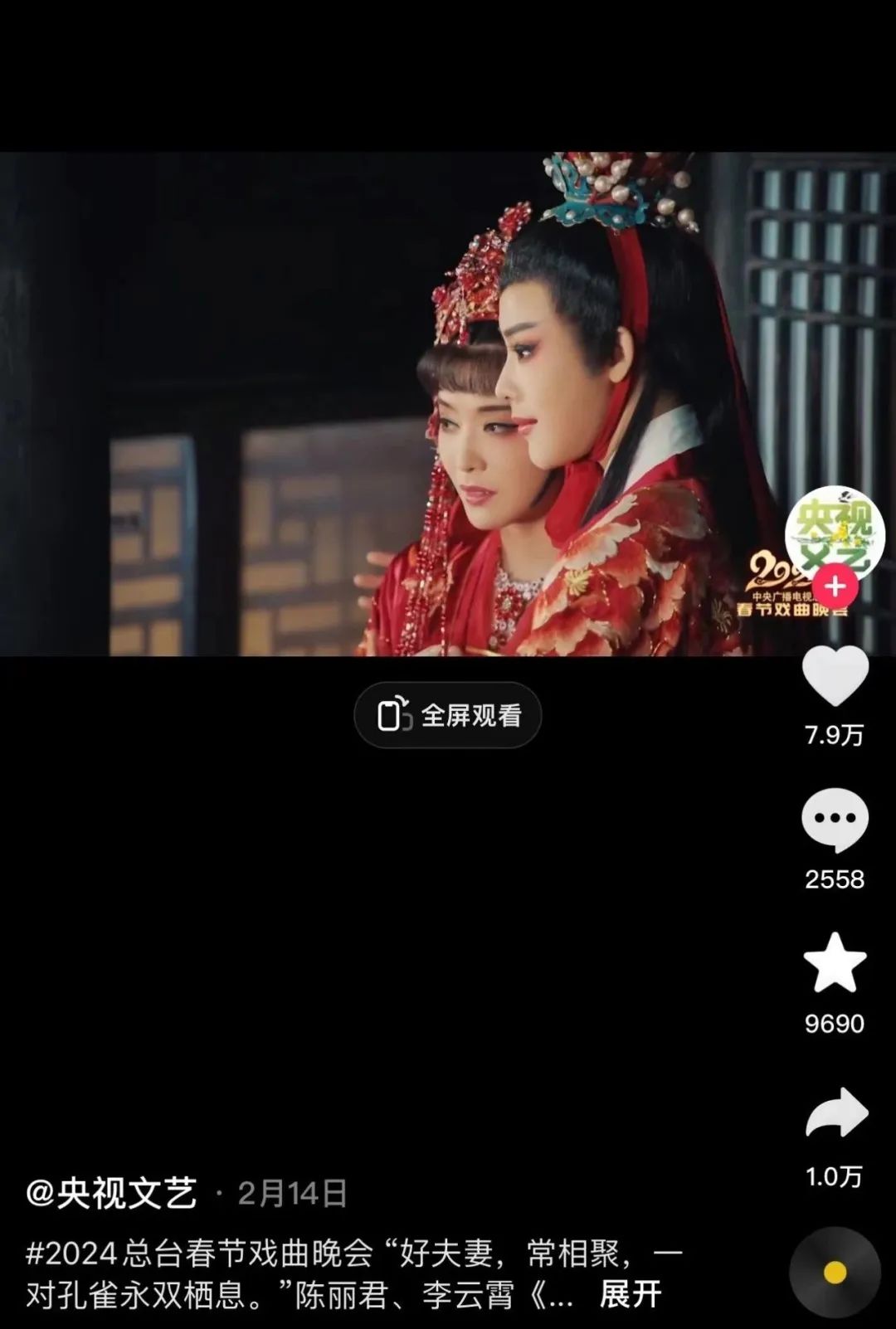Like the 央视文艺 video

[835, 676]
